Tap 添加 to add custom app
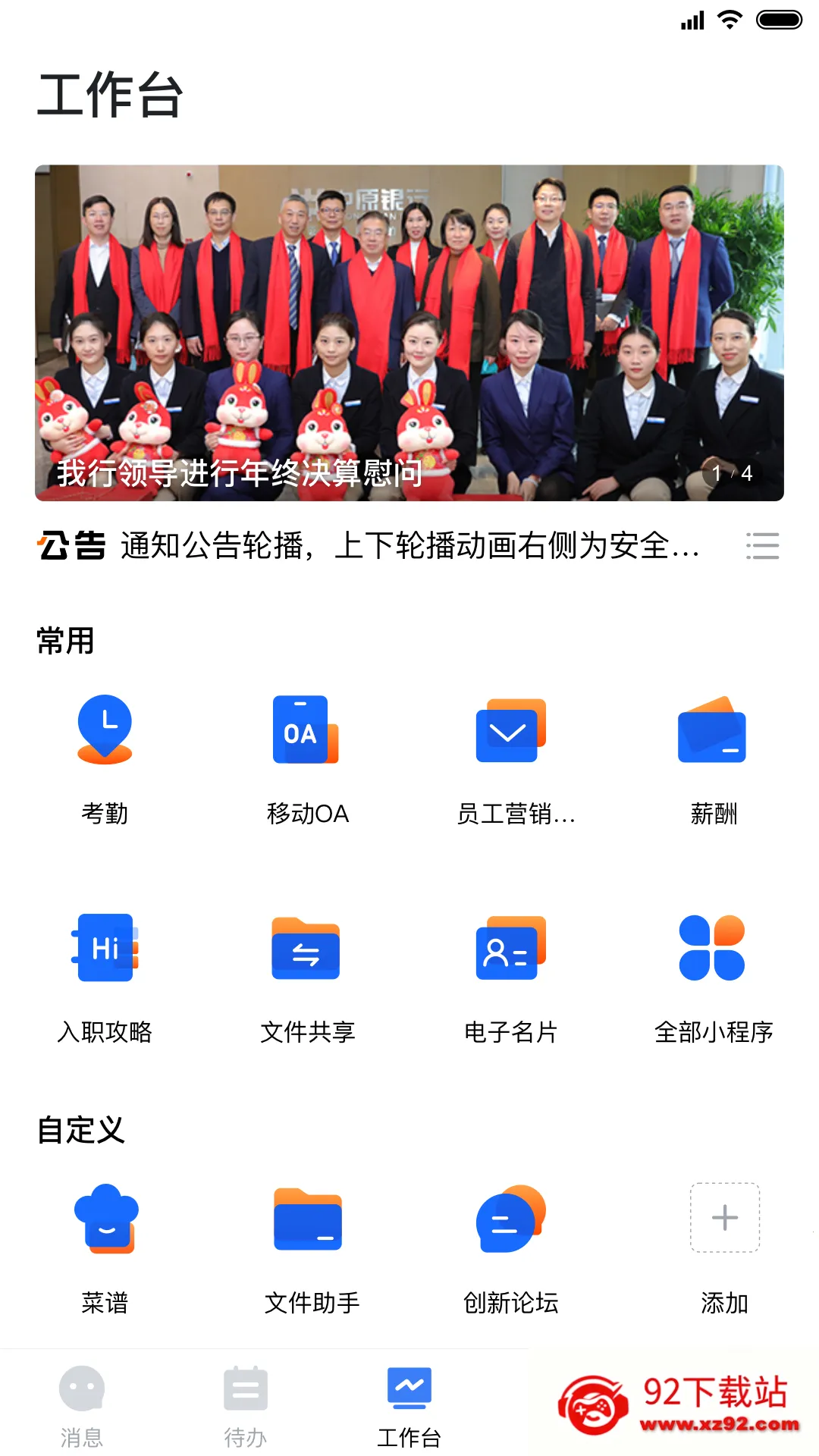 tap(724, 1249)
